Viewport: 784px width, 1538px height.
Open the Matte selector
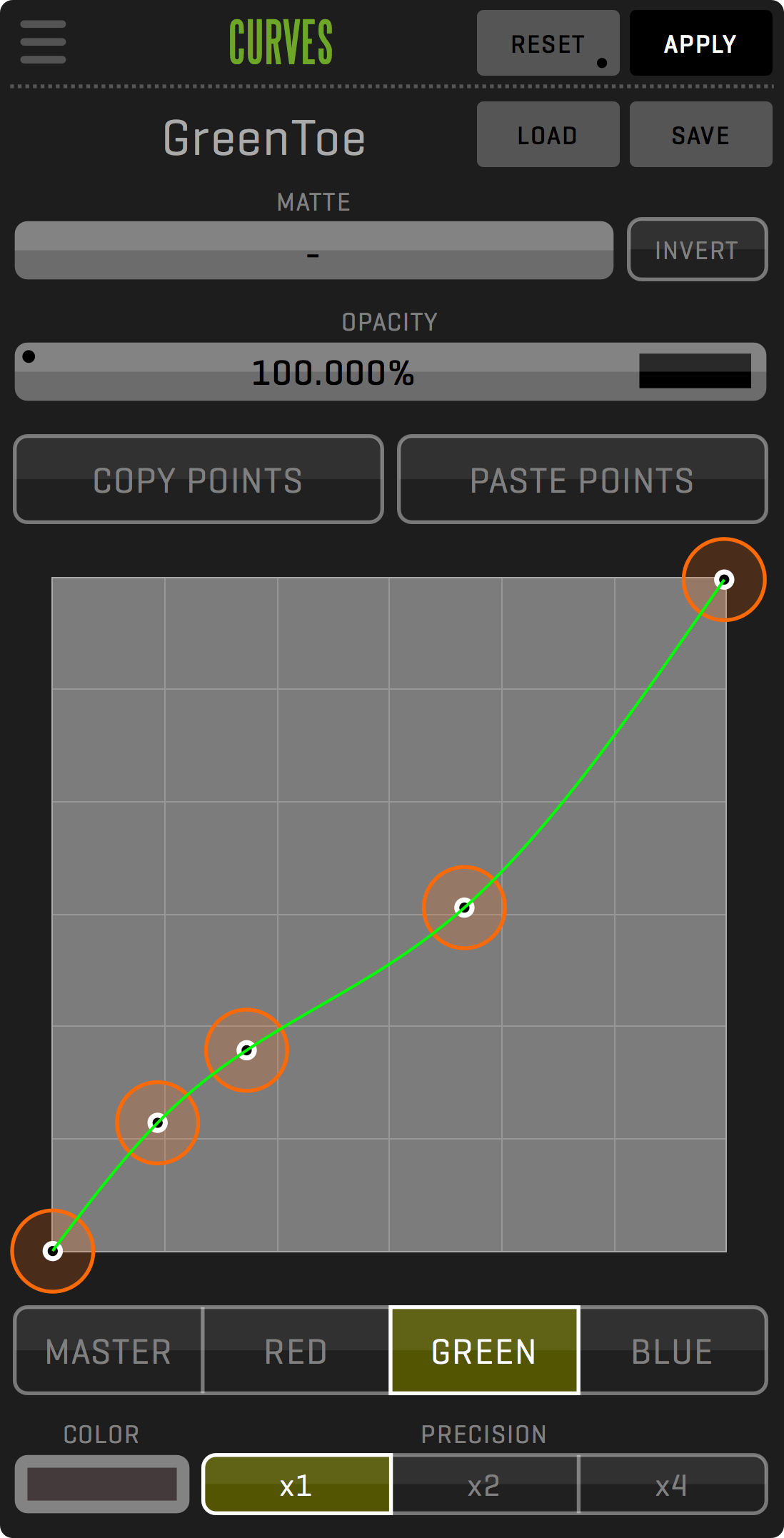coord(313,251)
